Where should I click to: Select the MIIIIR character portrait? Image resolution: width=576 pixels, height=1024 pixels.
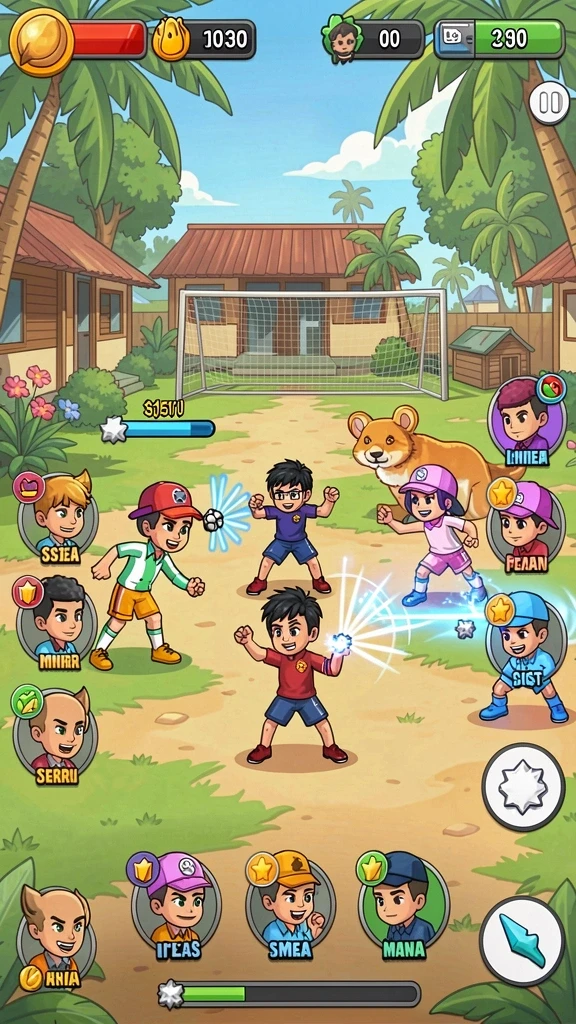tap(56, 622)
